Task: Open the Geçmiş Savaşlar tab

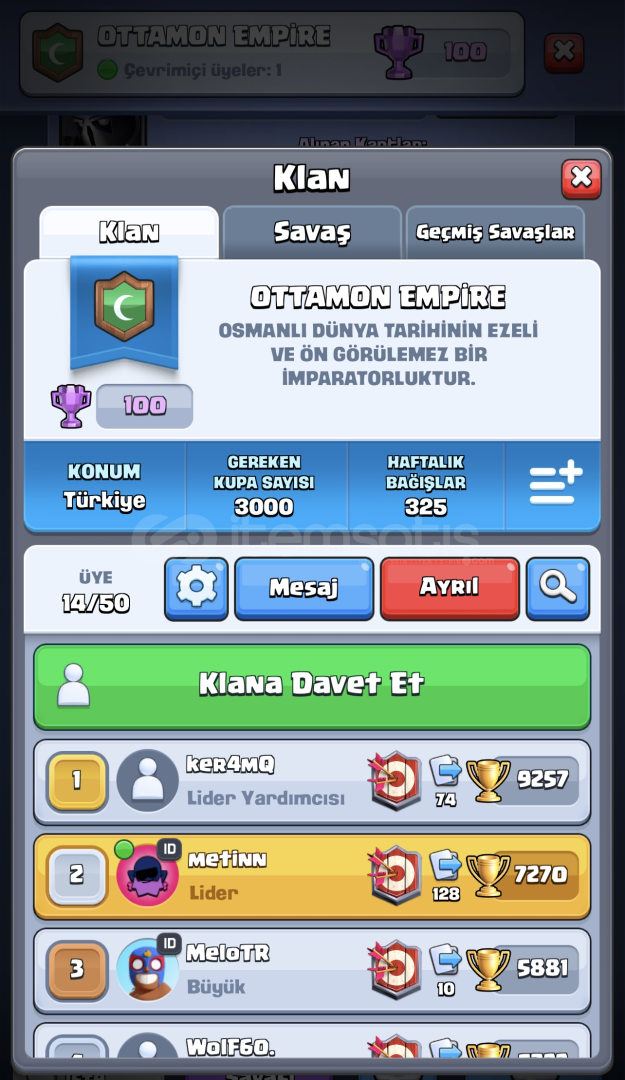Action: click(495, 232)
